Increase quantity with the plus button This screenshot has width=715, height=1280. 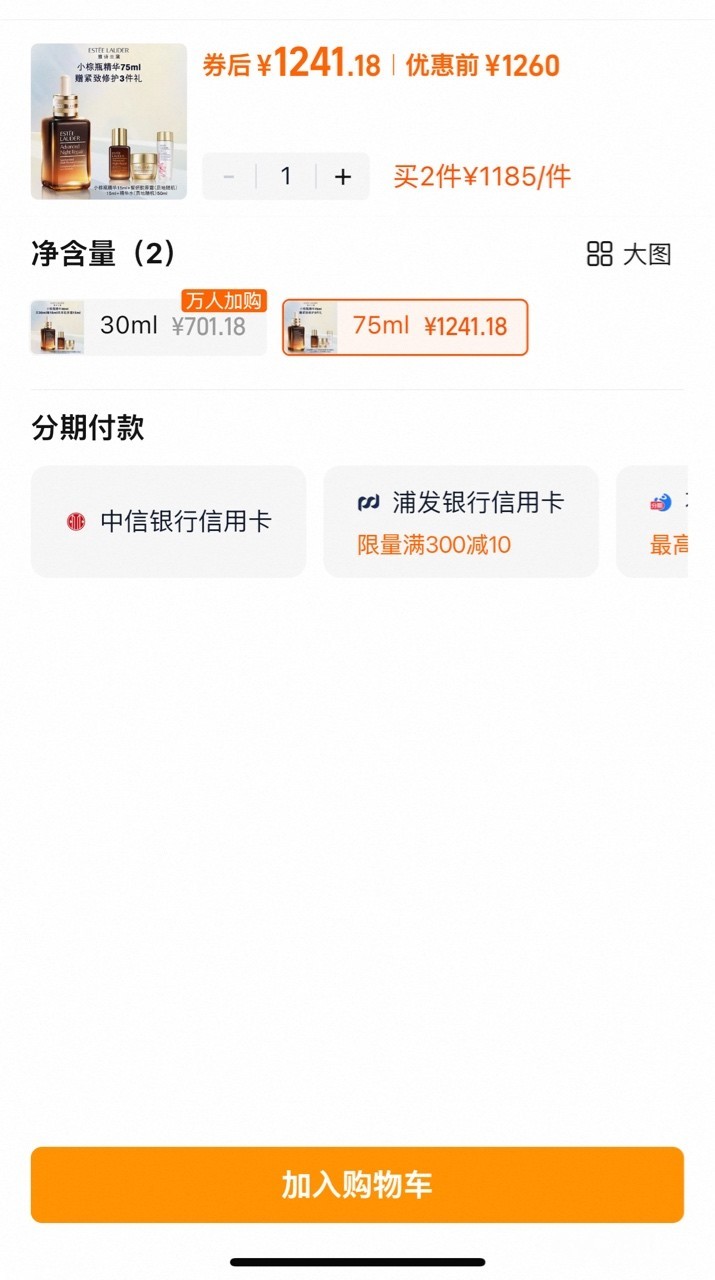pos(343,177)
